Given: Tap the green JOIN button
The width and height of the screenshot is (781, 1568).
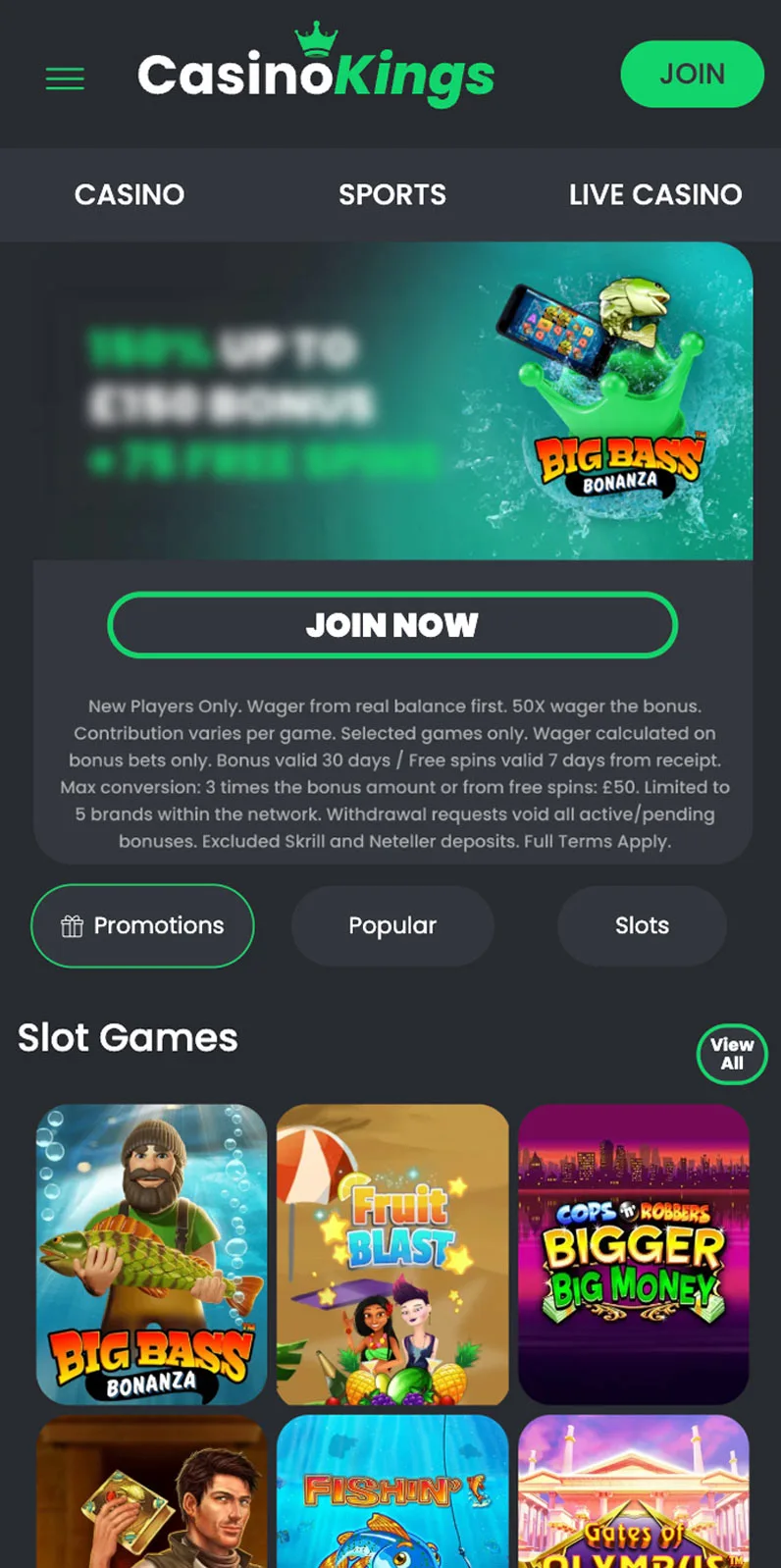Looking at the screenshot, I should [692, 74].
